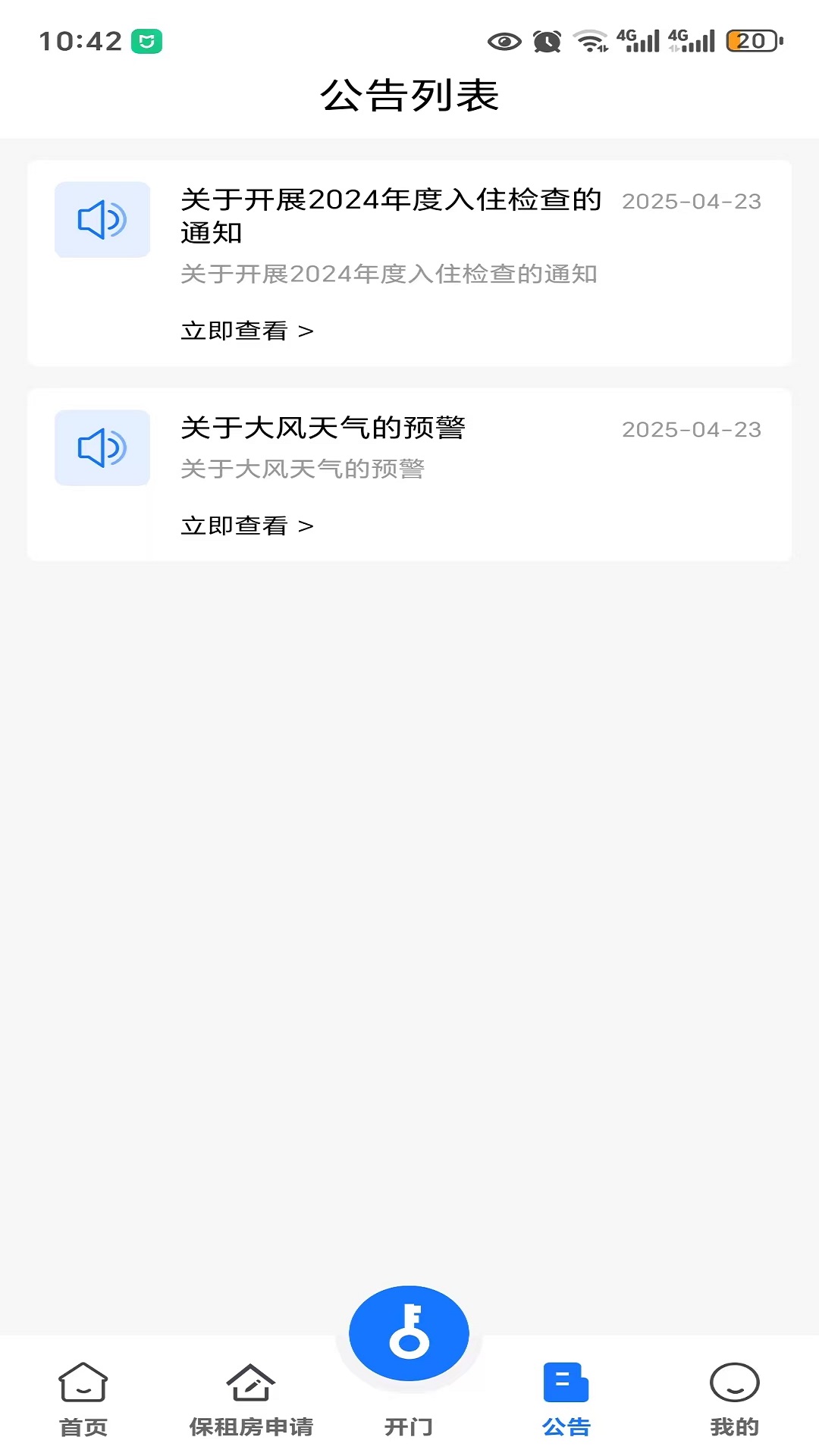Expand the 入住检查 notice via its chevron
819x1456 pixels.
(308, 331)
